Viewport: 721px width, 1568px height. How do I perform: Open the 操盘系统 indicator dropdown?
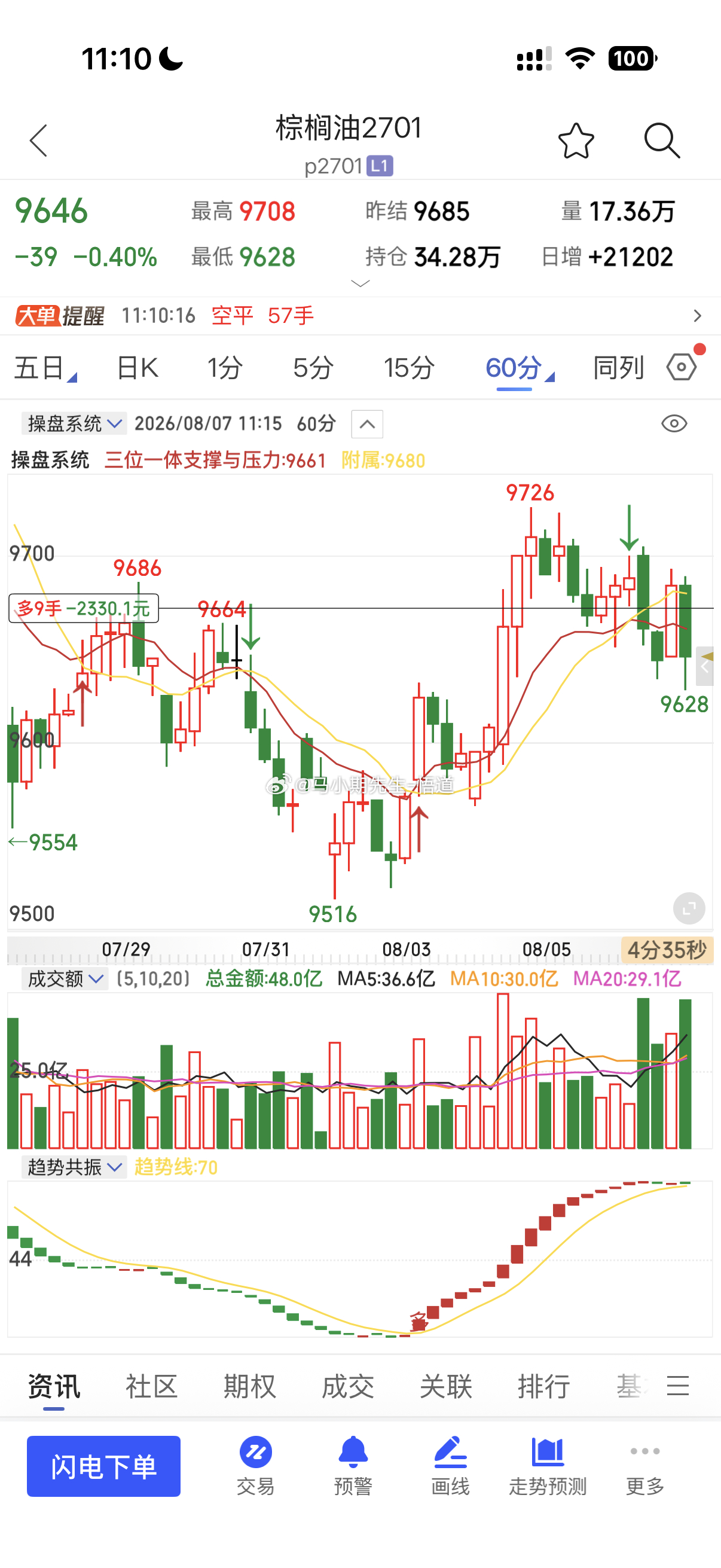tap(74, 423)
